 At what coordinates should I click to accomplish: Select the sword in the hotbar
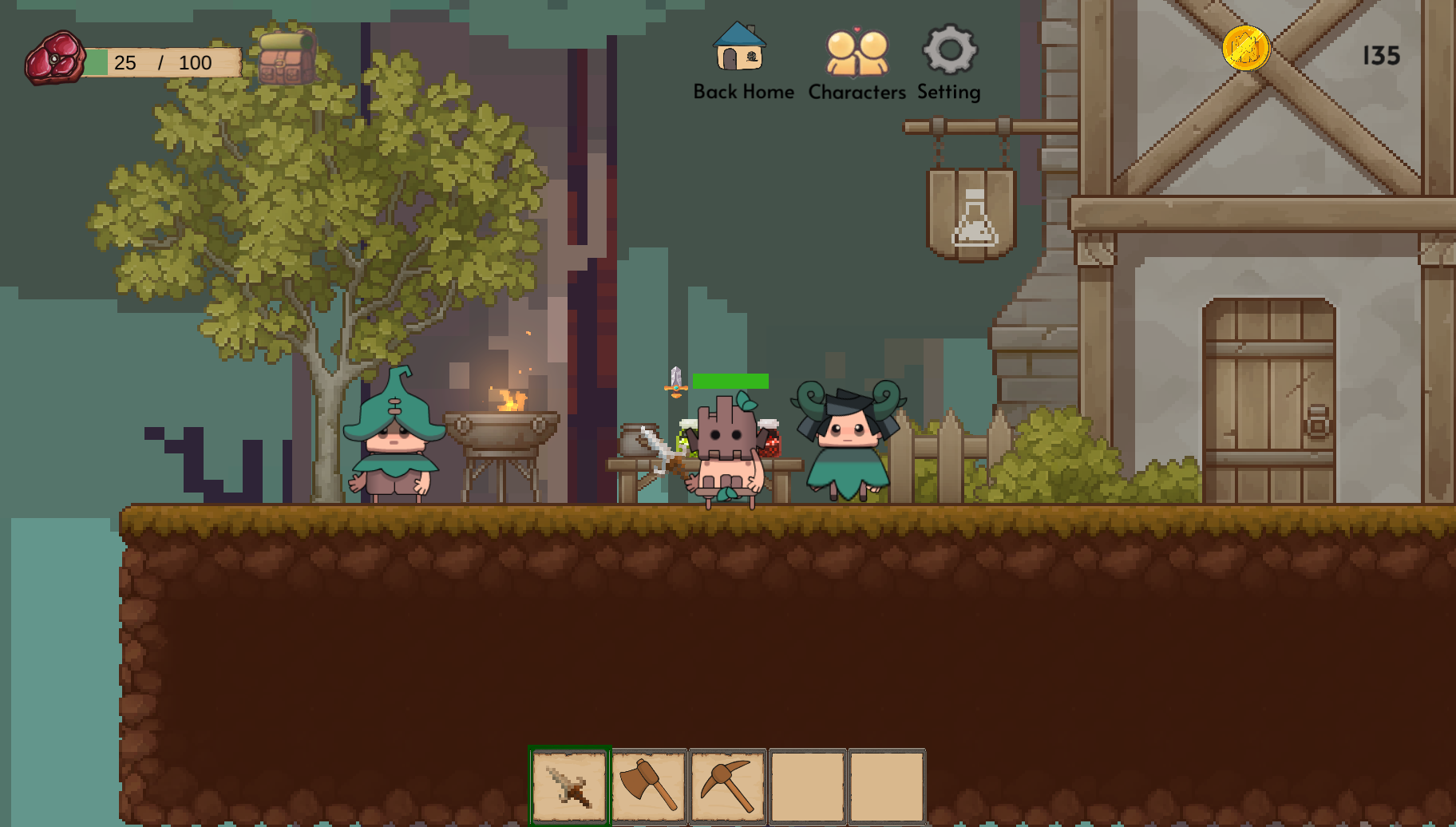[569, 786]
